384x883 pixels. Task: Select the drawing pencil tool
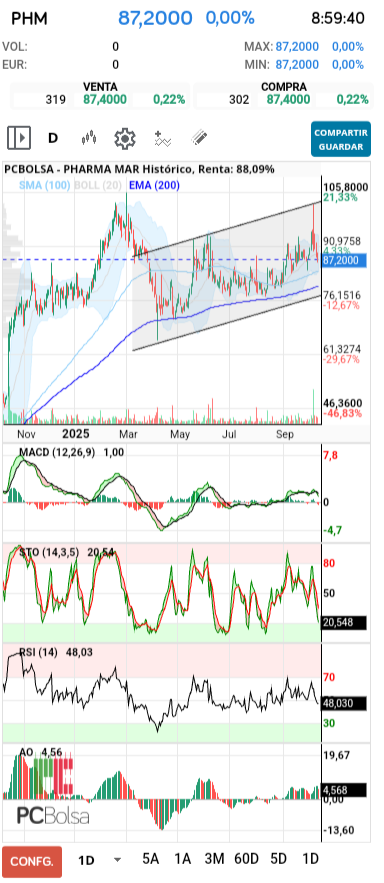point(199,137)
